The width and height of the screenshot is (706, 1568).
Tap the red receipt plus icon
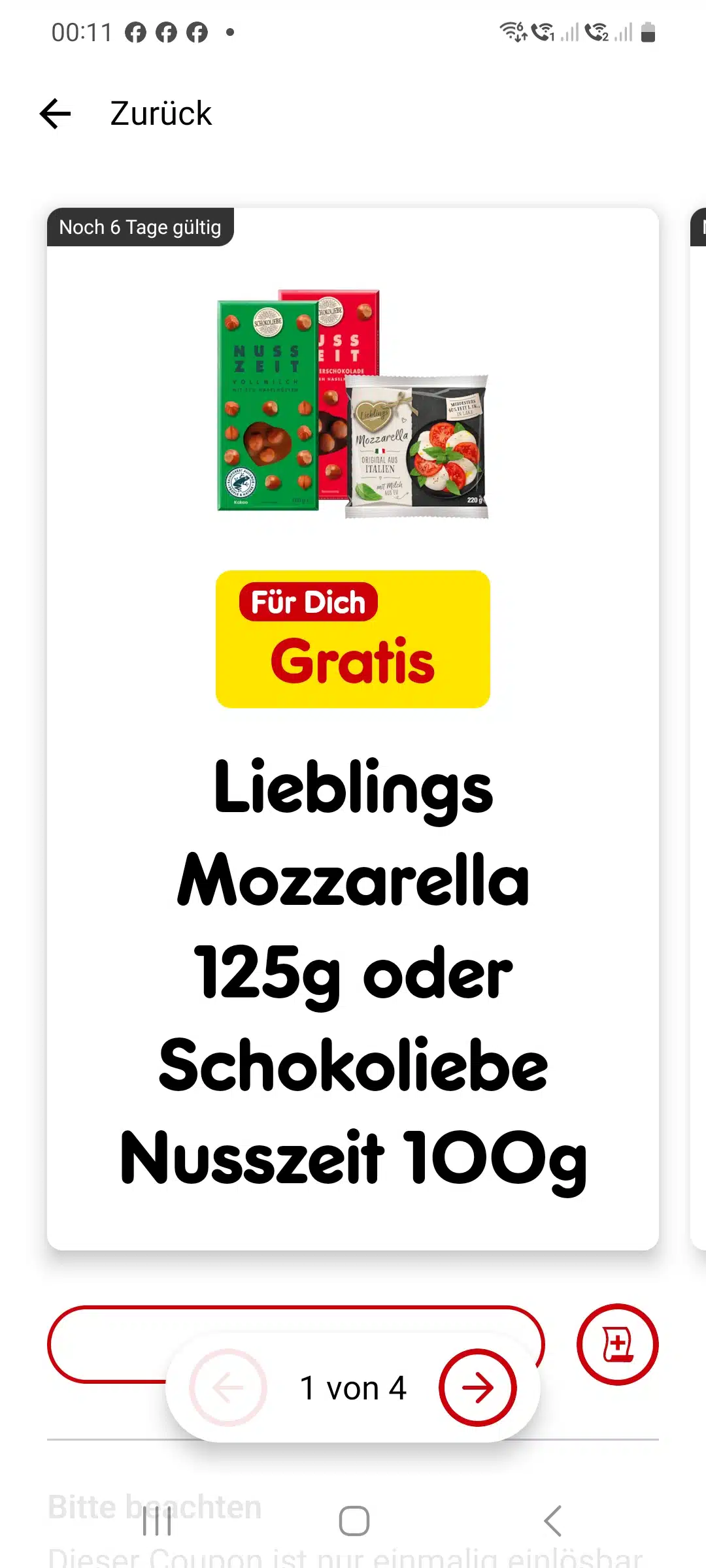tap(617, 1344)
